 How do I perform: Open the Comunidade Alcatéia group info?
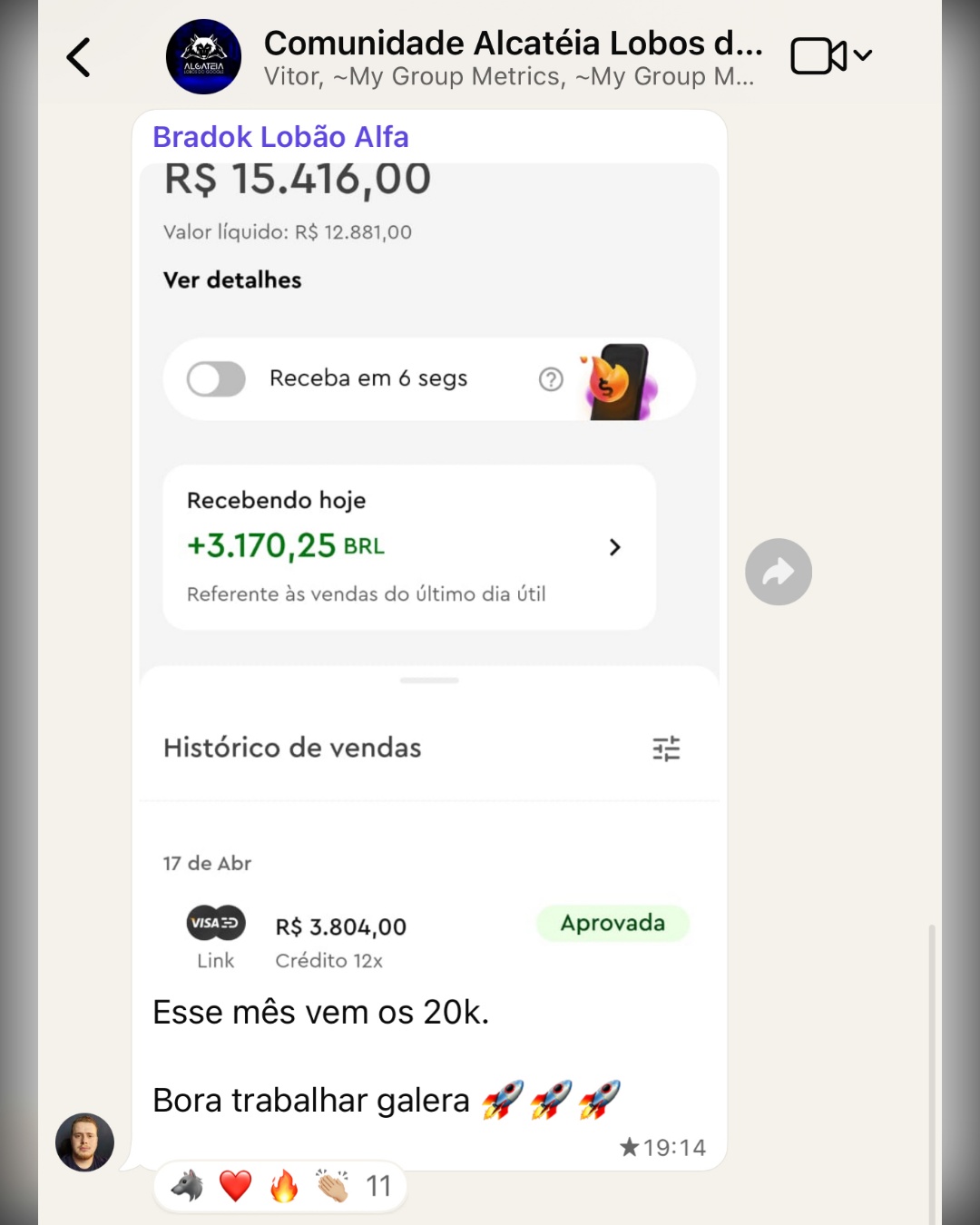(x=512, y=56)
